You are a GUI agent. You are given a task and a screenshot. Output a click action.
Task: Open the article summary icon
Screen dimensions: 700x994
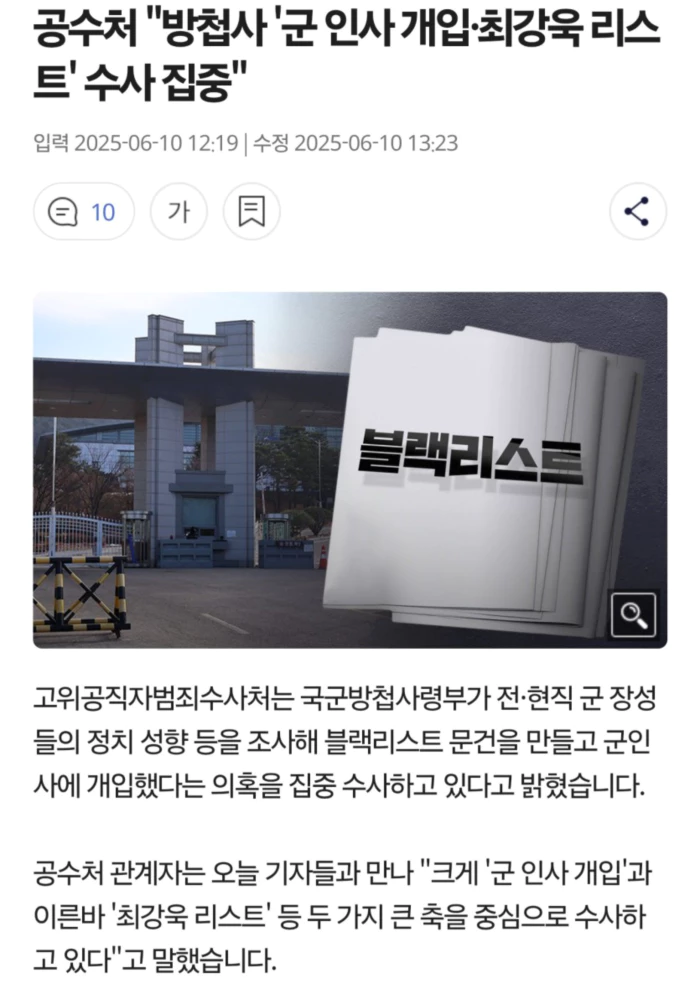click(x=252, y=212)
